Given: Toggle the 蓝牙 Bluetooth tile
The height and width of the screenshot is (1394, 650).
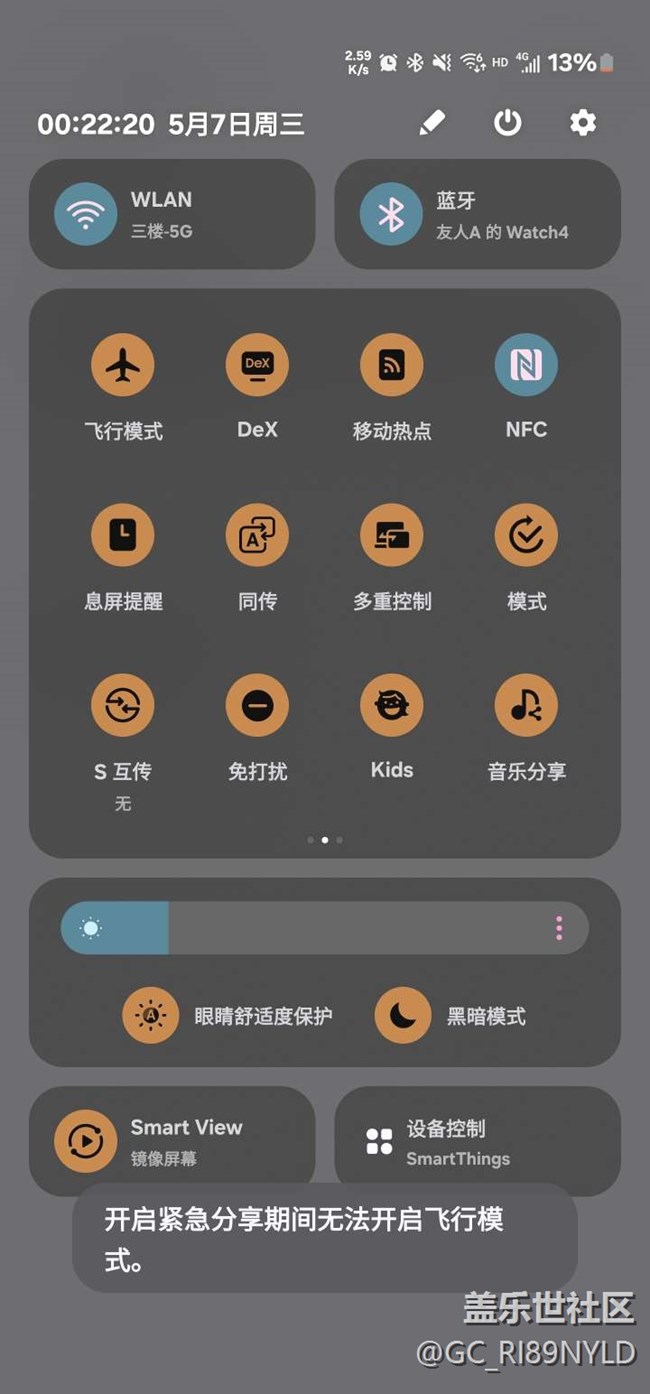Looking at the screenshot, I should click(477, 214).
